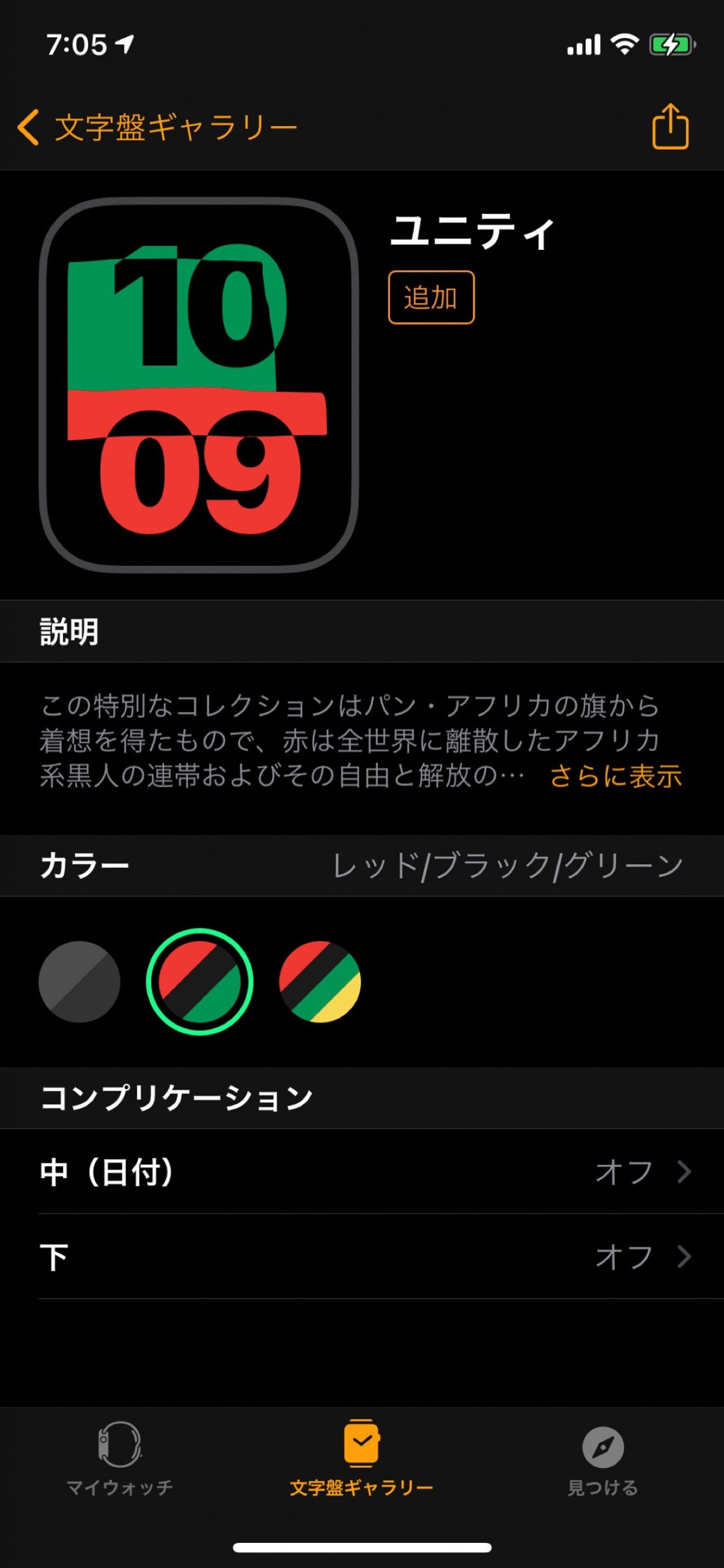Go back to 文字盤ギャラリー
This screenshot has height=1568, width=724.
[x=156, y=127]
